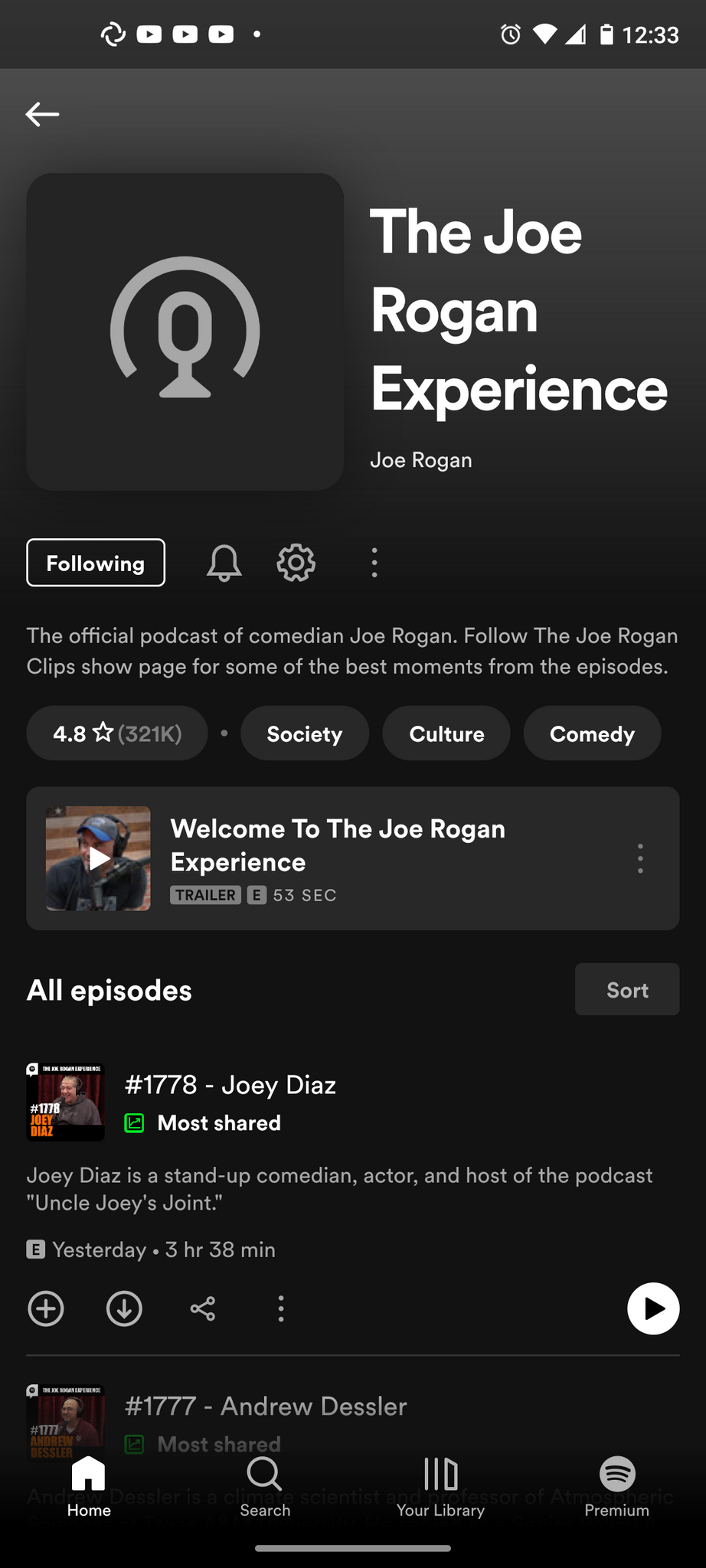Screen dimensions: 706x1568
Task: Open more options for the trailer
Action: pyautogui.click(x=640, y=858)
